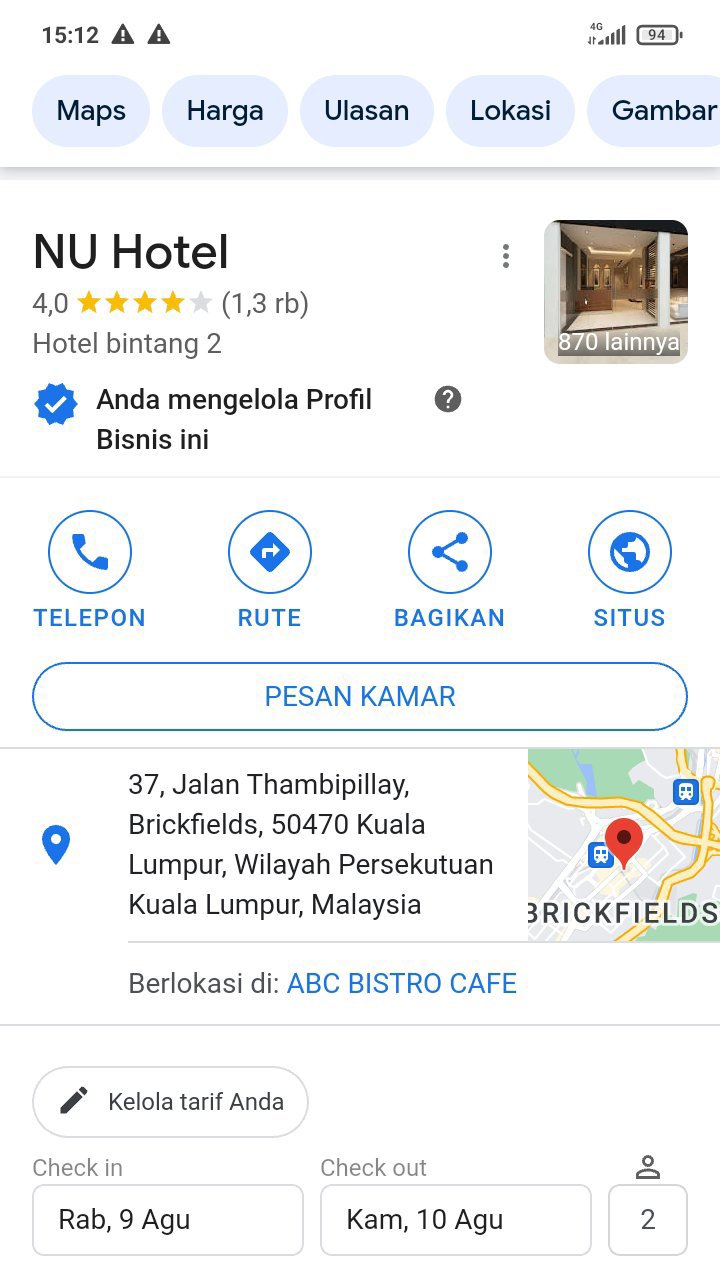Tap the Pesan Kamar button
Viewport: 720px width, 1280px height.
click(x=360, y=696)
